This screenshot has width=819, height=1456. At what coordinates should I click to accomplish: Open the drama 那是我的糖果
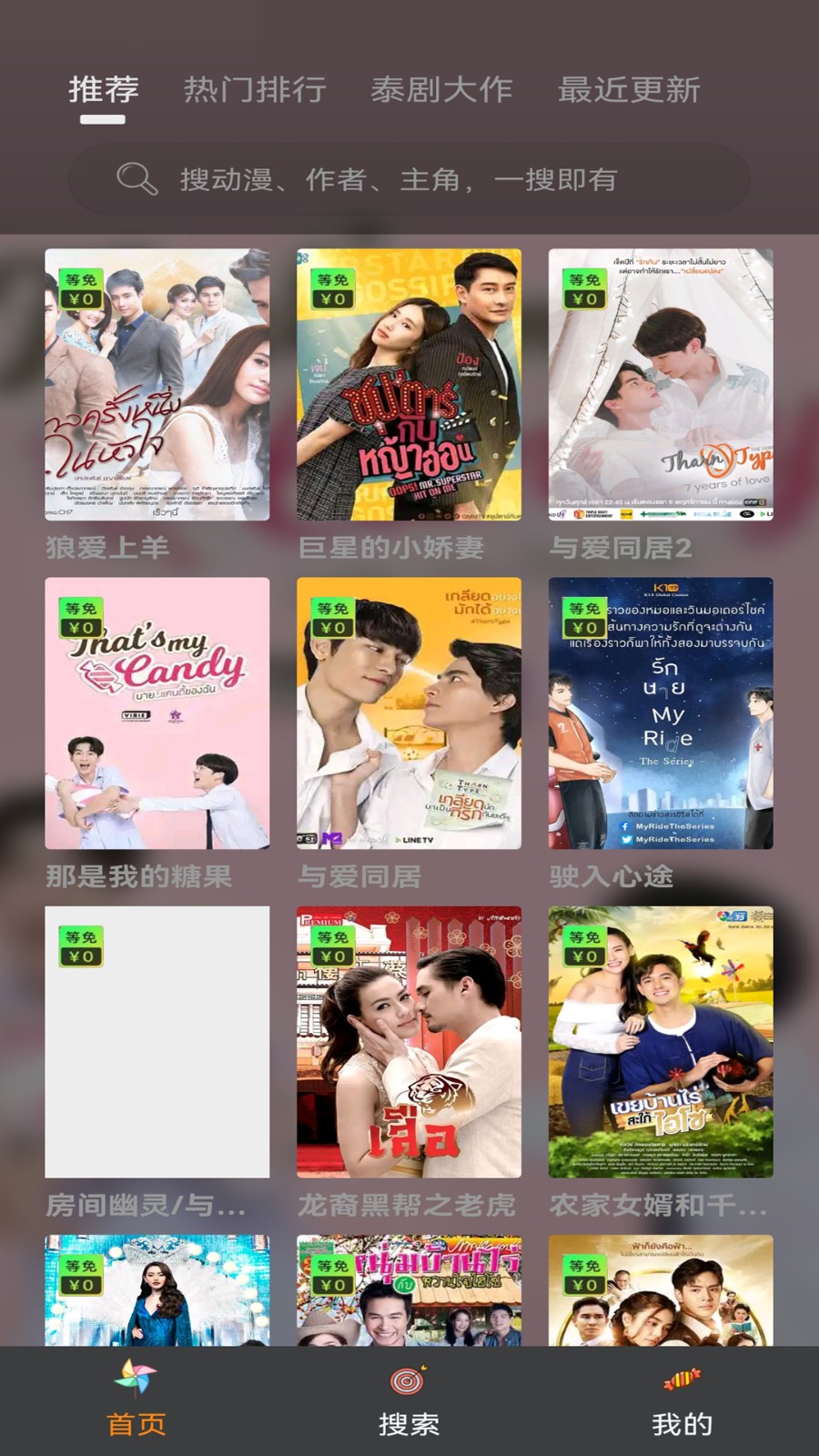157,713
